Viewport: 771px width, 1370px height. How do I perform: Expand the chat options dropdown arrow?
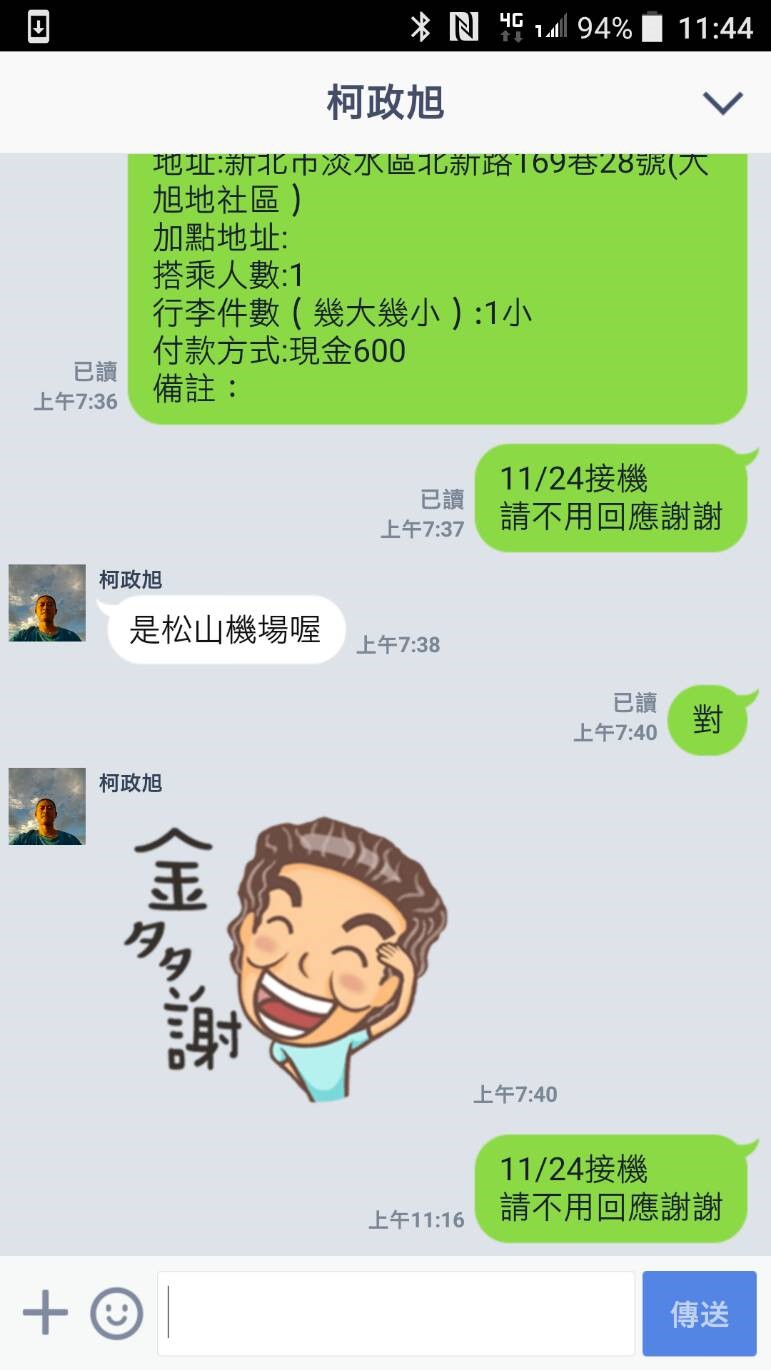pyautogui.click(x=722, y=103)
